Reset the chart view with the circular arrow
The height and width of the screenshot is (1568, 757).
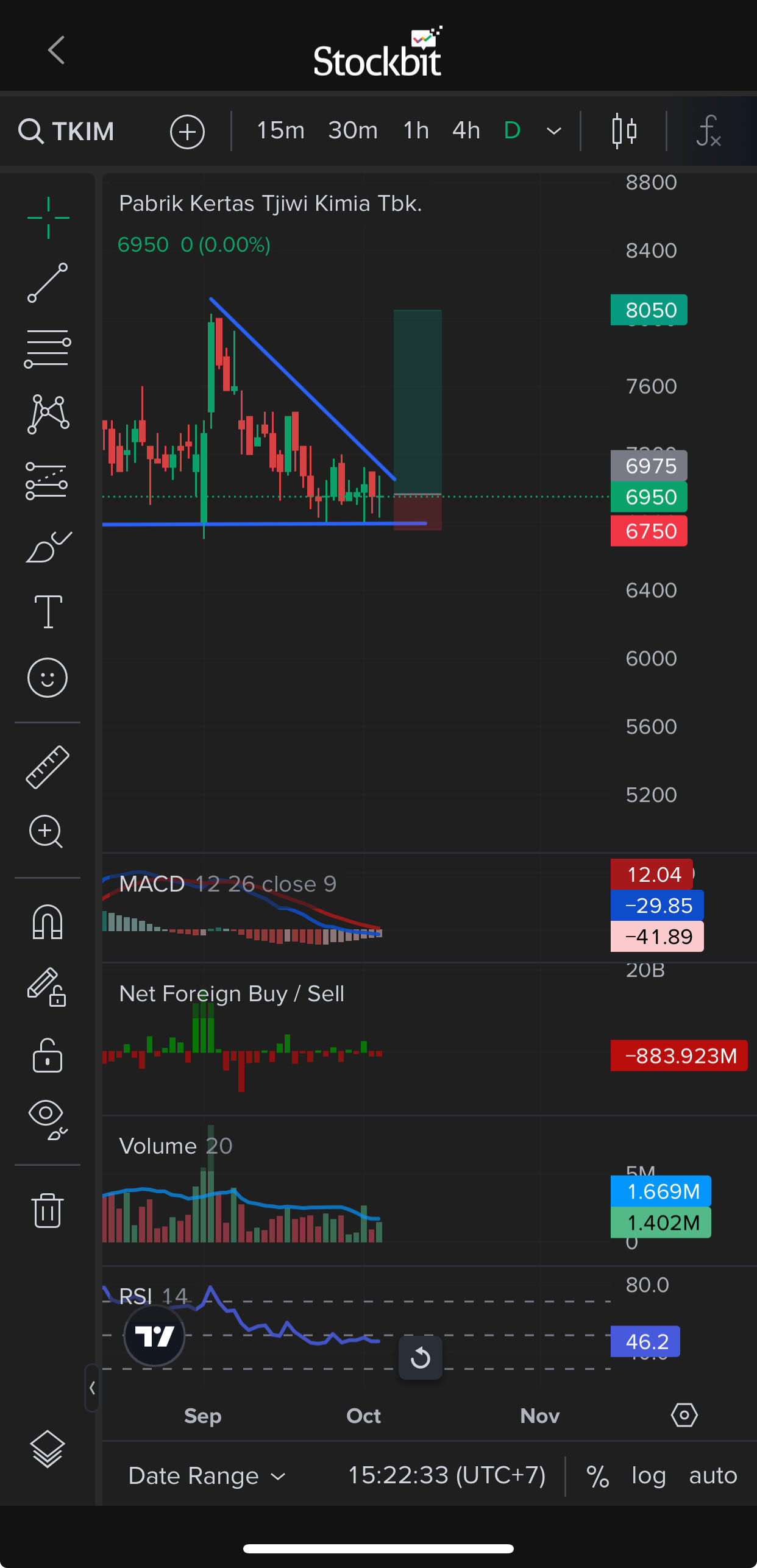click(421, 1358)
